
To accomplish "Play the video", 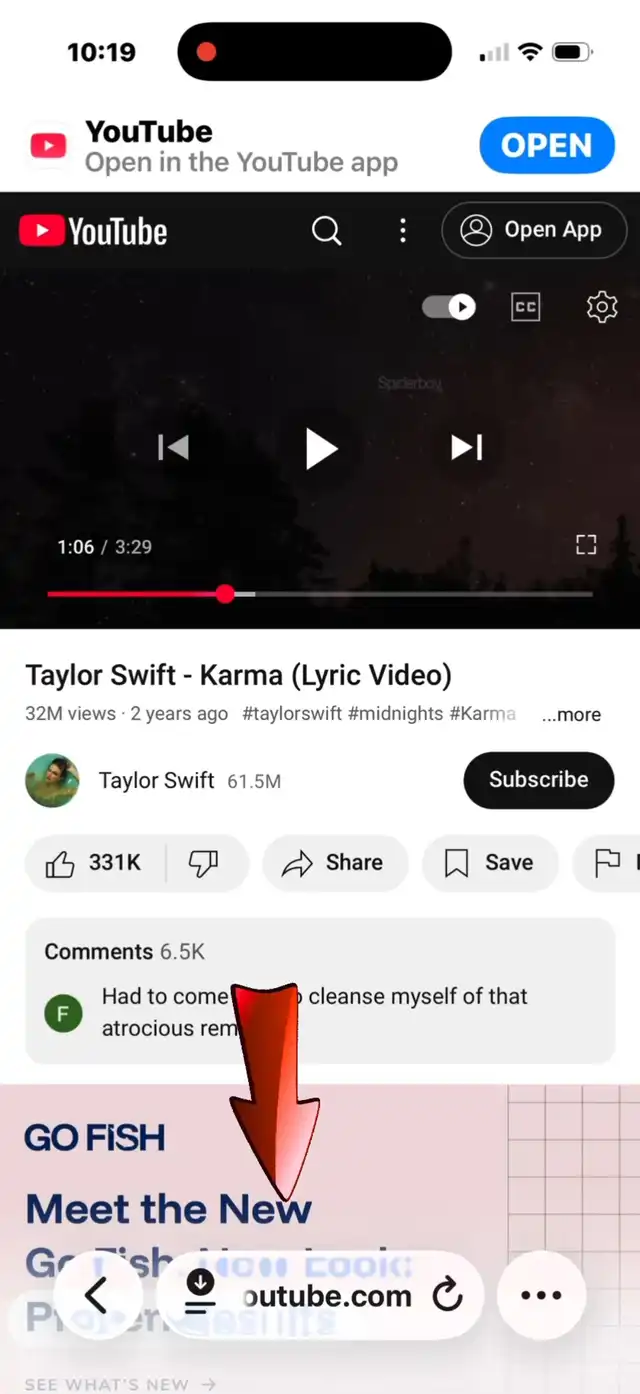I will [321, 448].
